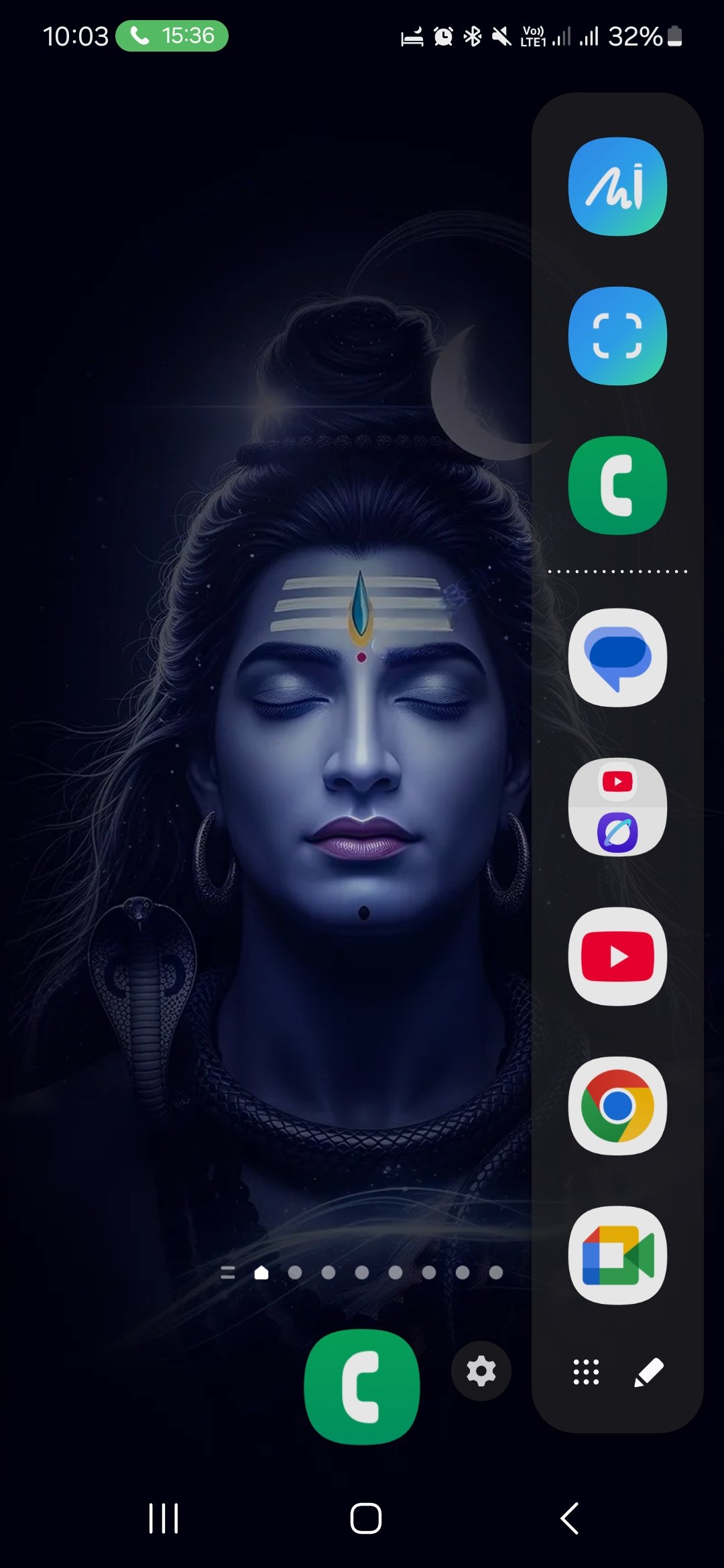Return to the ongoing call timer chip
724x1568 pixels.
172,36
